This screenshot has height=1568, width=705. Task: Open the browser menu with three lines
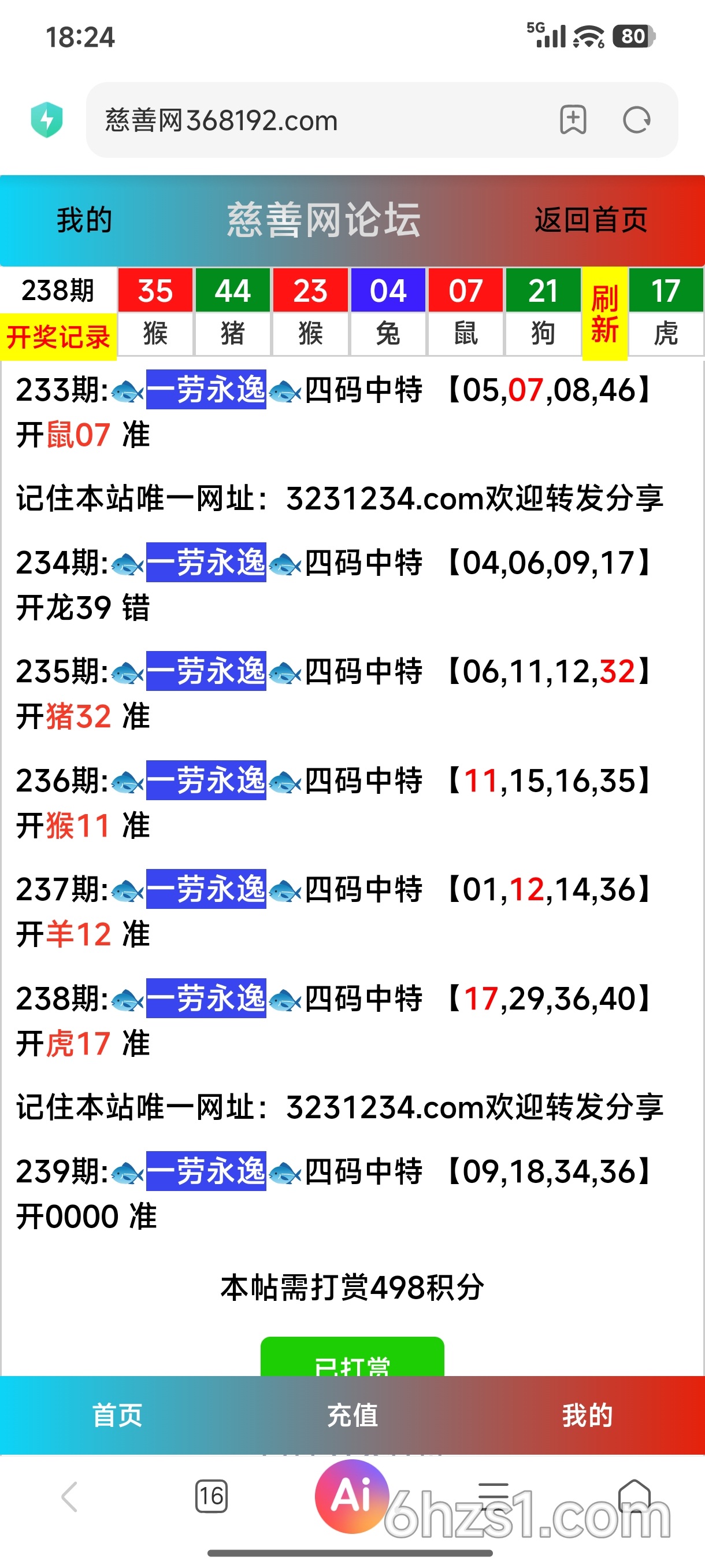tap(493, 1495)
